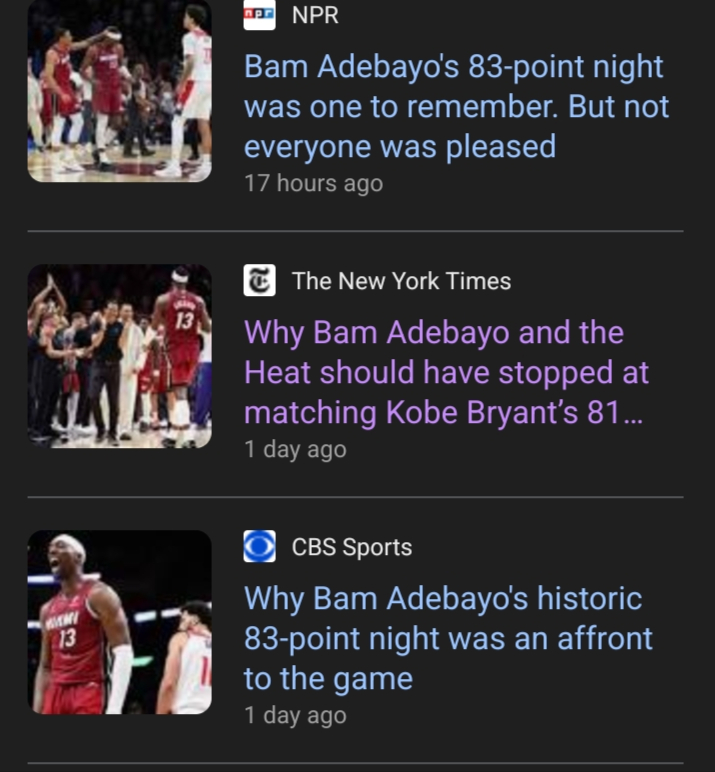Viewport: 715px width, 772px height.
Task: Tap the CBS Sports story thumbnail
Action: click(x=119, y=622)
